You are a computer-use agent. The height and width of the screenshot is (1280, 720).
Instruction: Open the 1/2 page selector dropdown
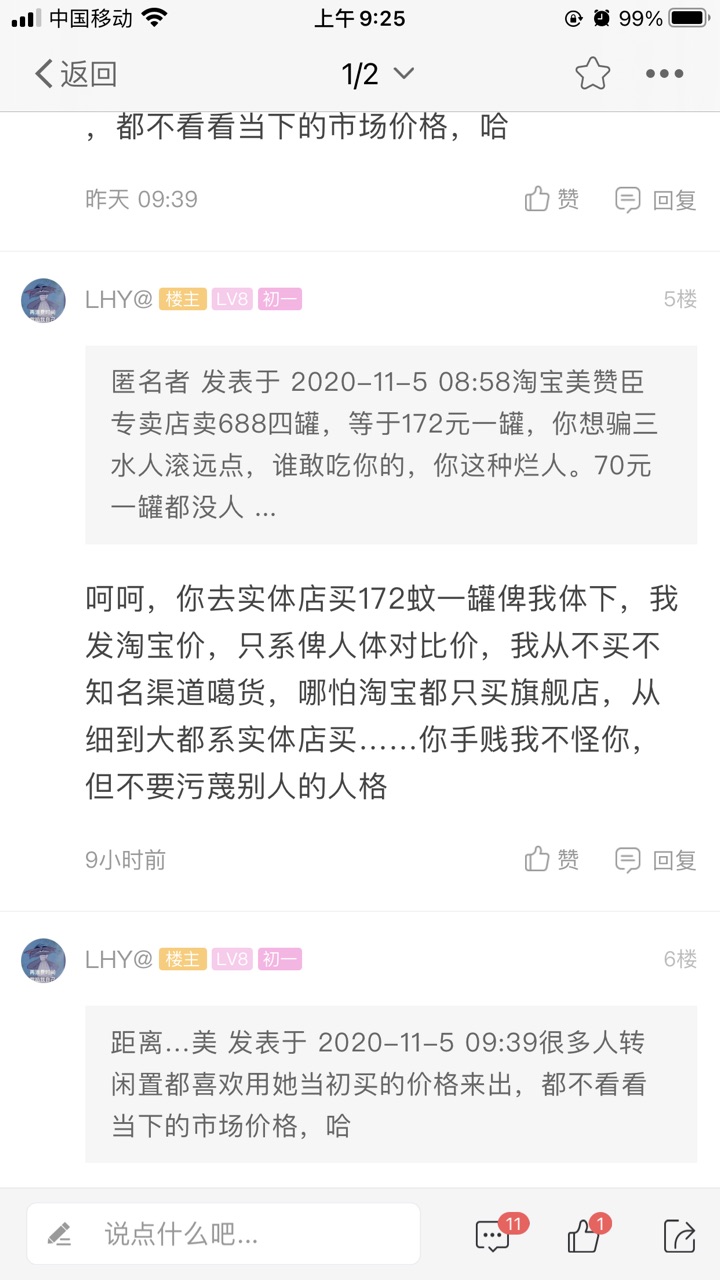coord(377,74)
